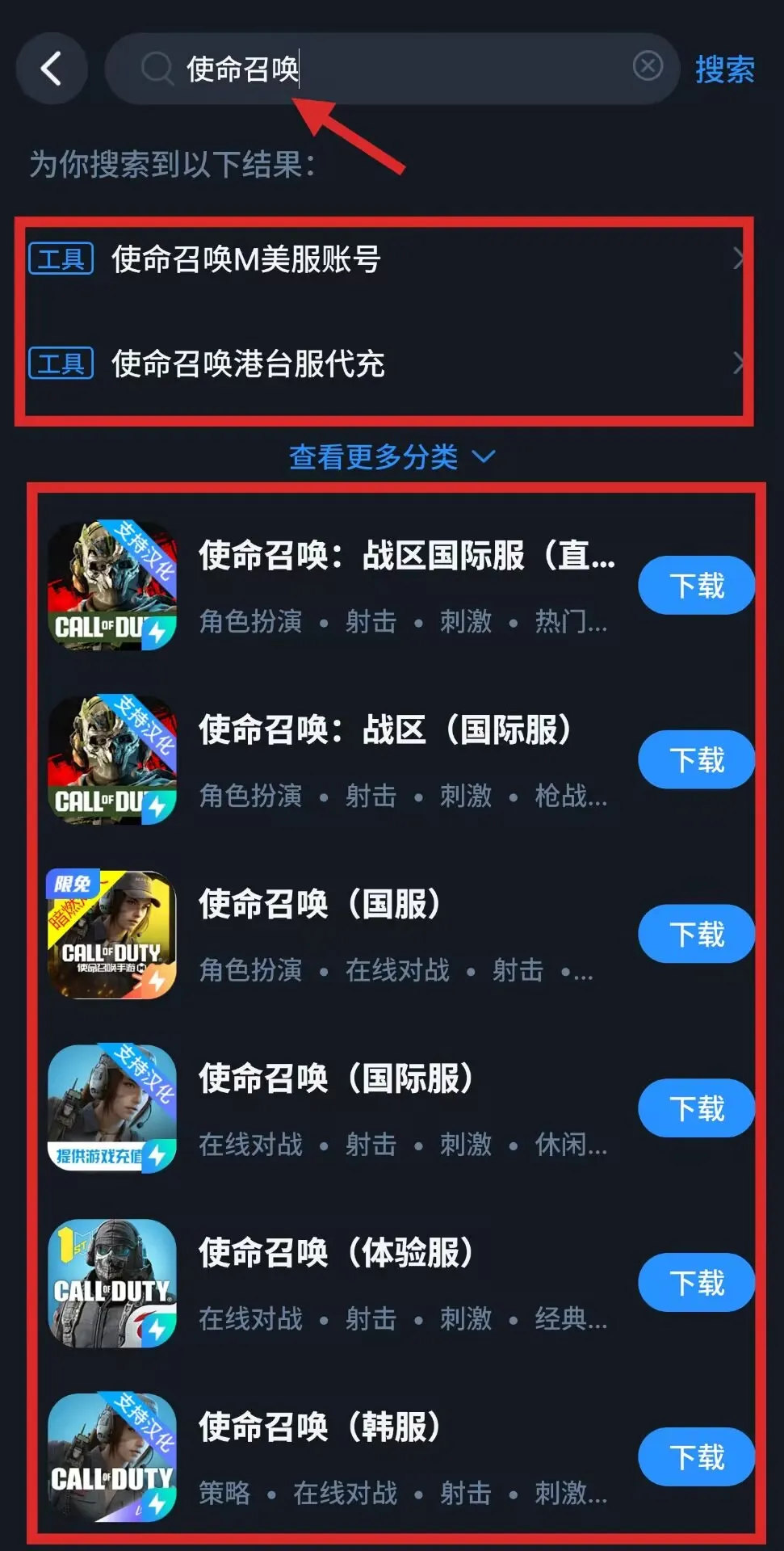Expand 查看更多分类
This screenshot has width=784, height=1551.
coord(392,457)
